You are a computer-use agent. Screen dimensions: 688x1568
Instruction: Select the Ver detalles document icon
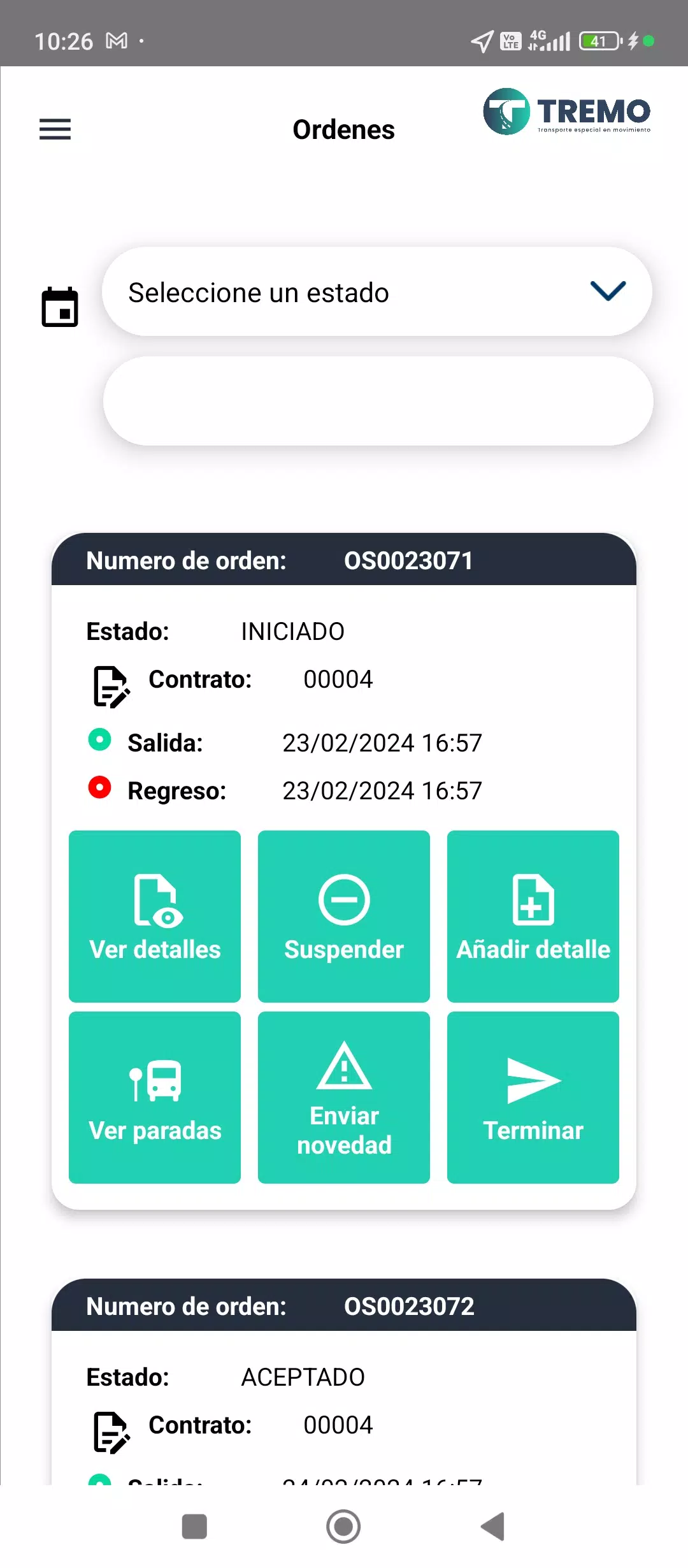(154, 901)
